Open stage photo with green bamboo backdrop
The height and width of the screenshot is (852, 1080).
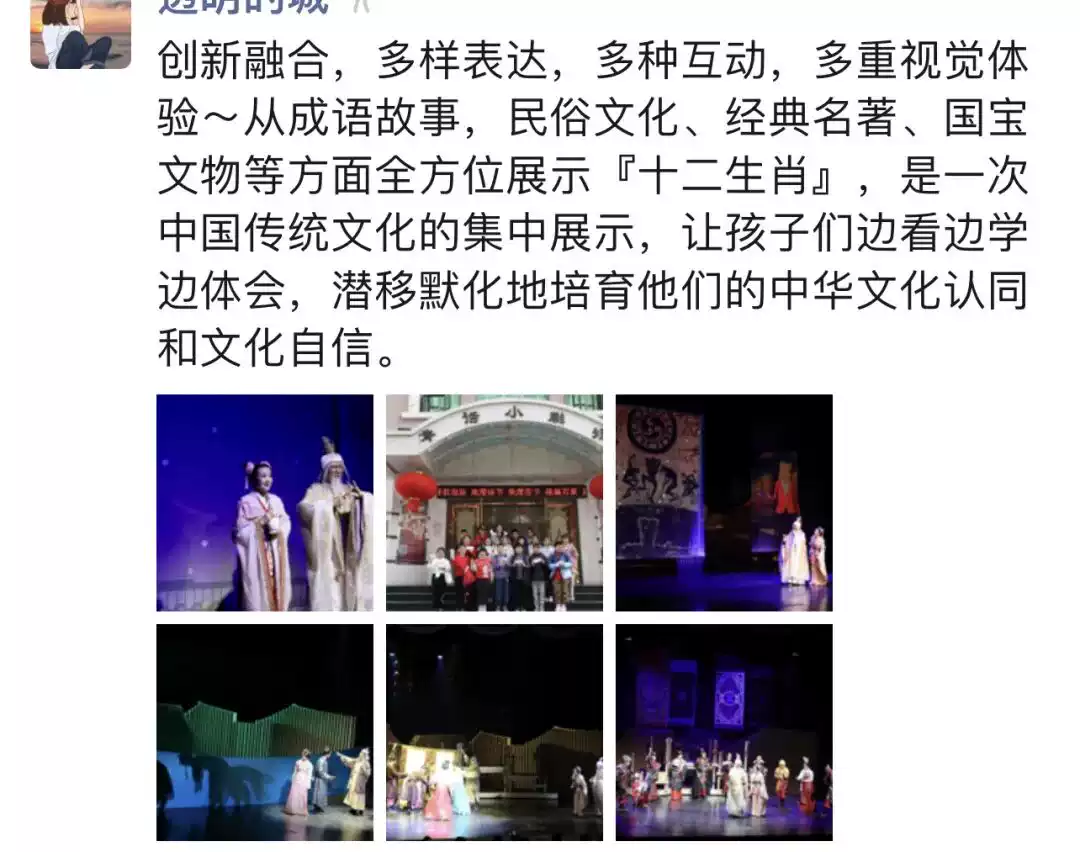point(265,732)
